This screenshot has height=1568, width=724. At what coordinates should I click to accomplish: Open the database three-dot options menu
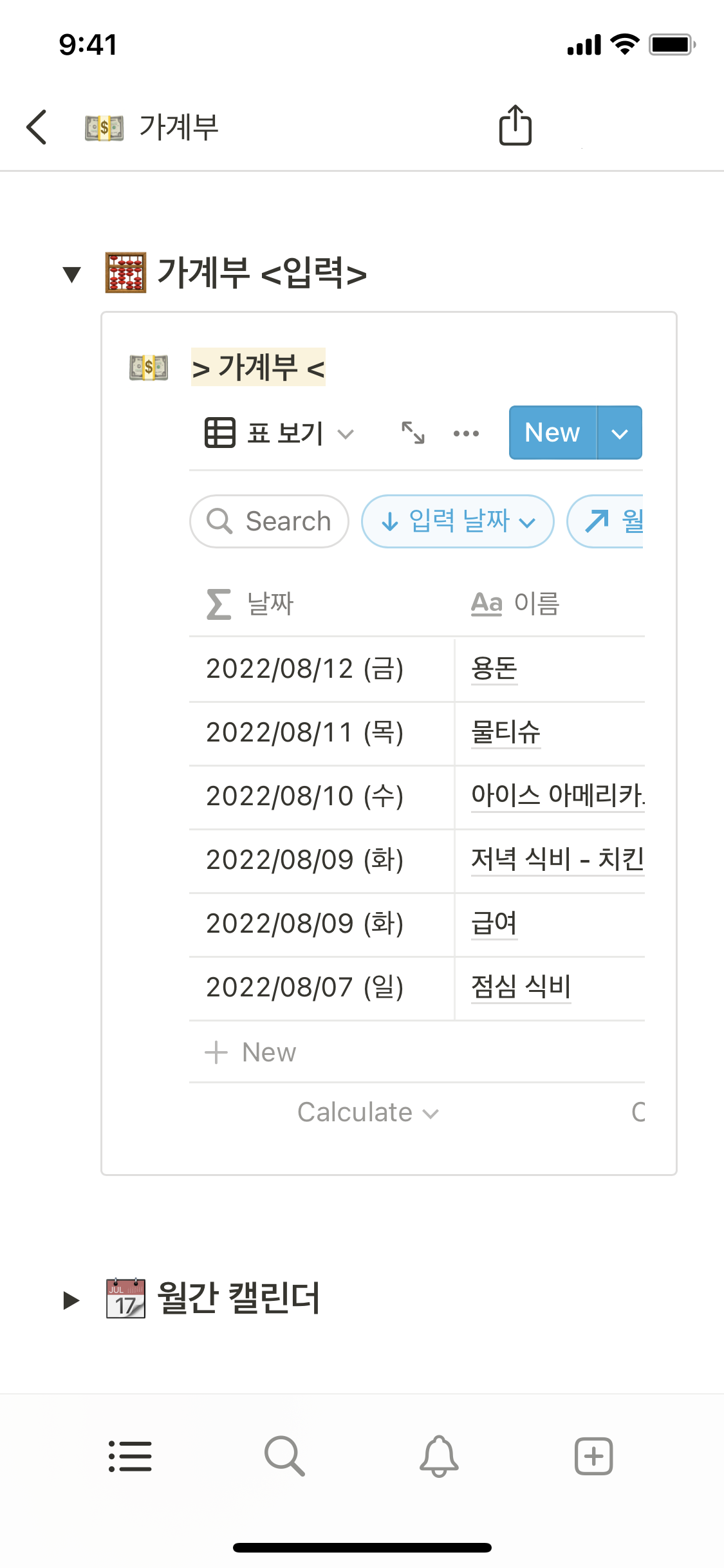[x=466, y=433]
